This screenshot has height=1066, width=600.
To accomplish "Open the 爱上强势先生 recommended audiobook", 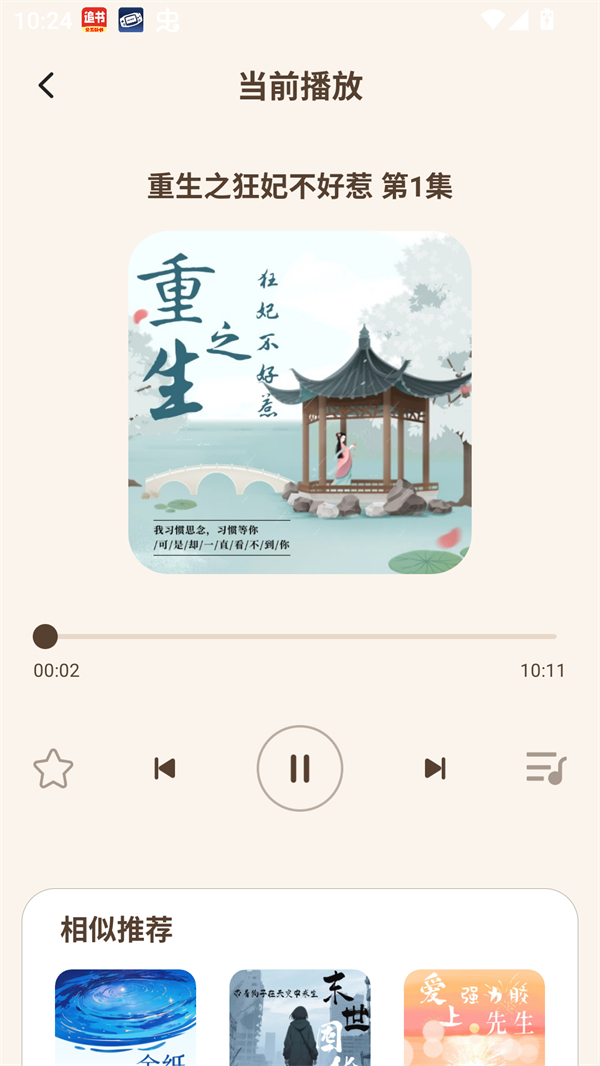I will [x=474, y=1017].
